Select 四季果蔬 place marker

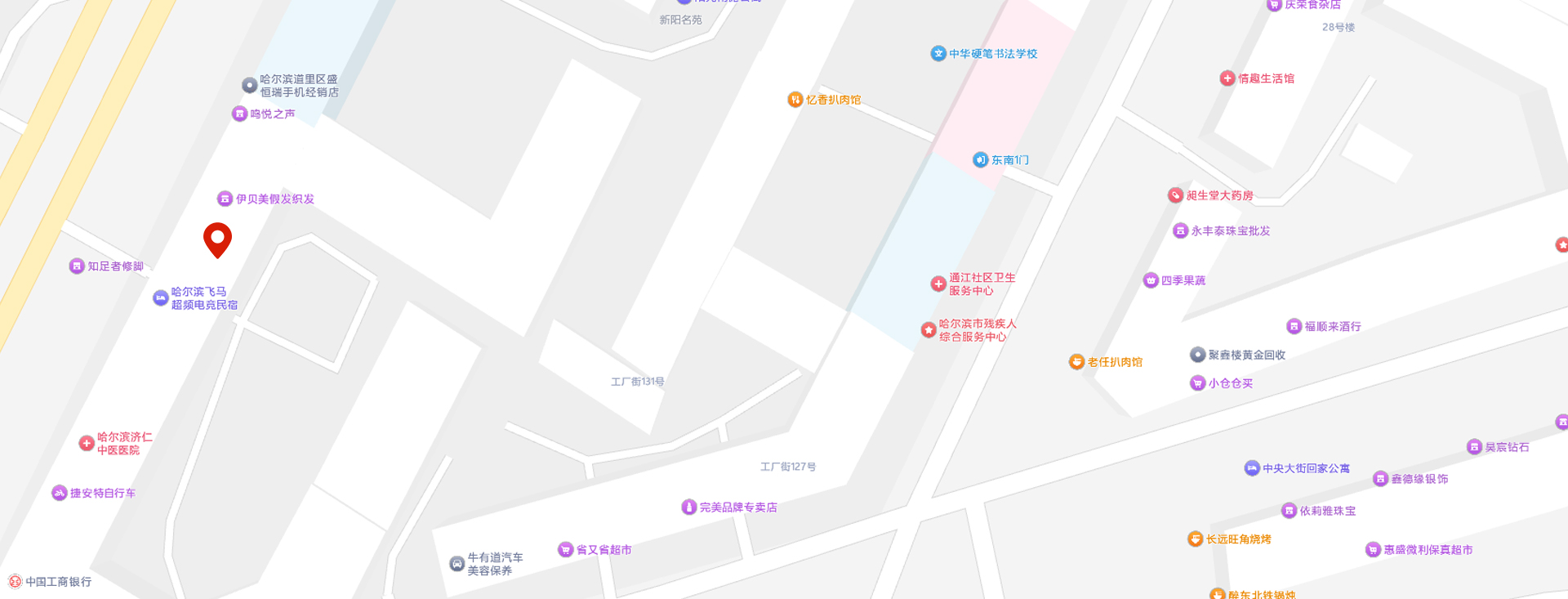1151,280
